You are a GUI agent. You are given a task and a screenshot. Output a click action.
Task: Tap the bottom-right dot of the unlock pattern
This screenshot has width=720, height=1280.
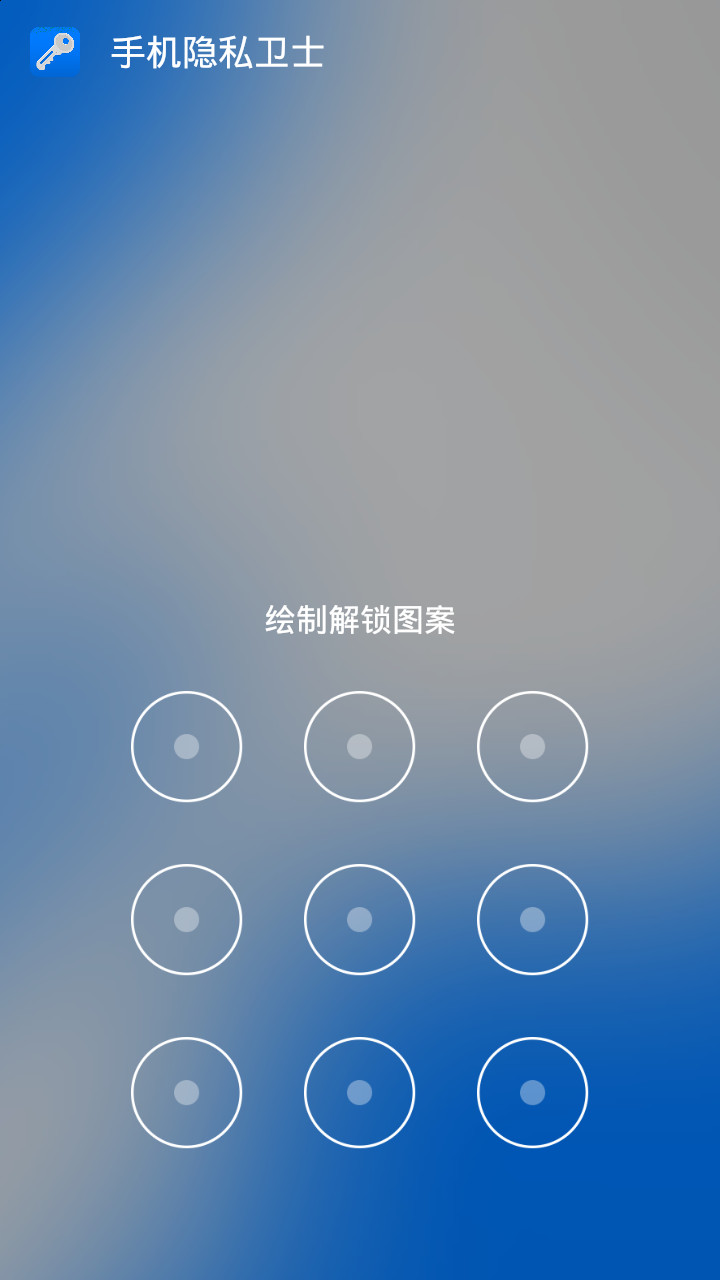532,1092
